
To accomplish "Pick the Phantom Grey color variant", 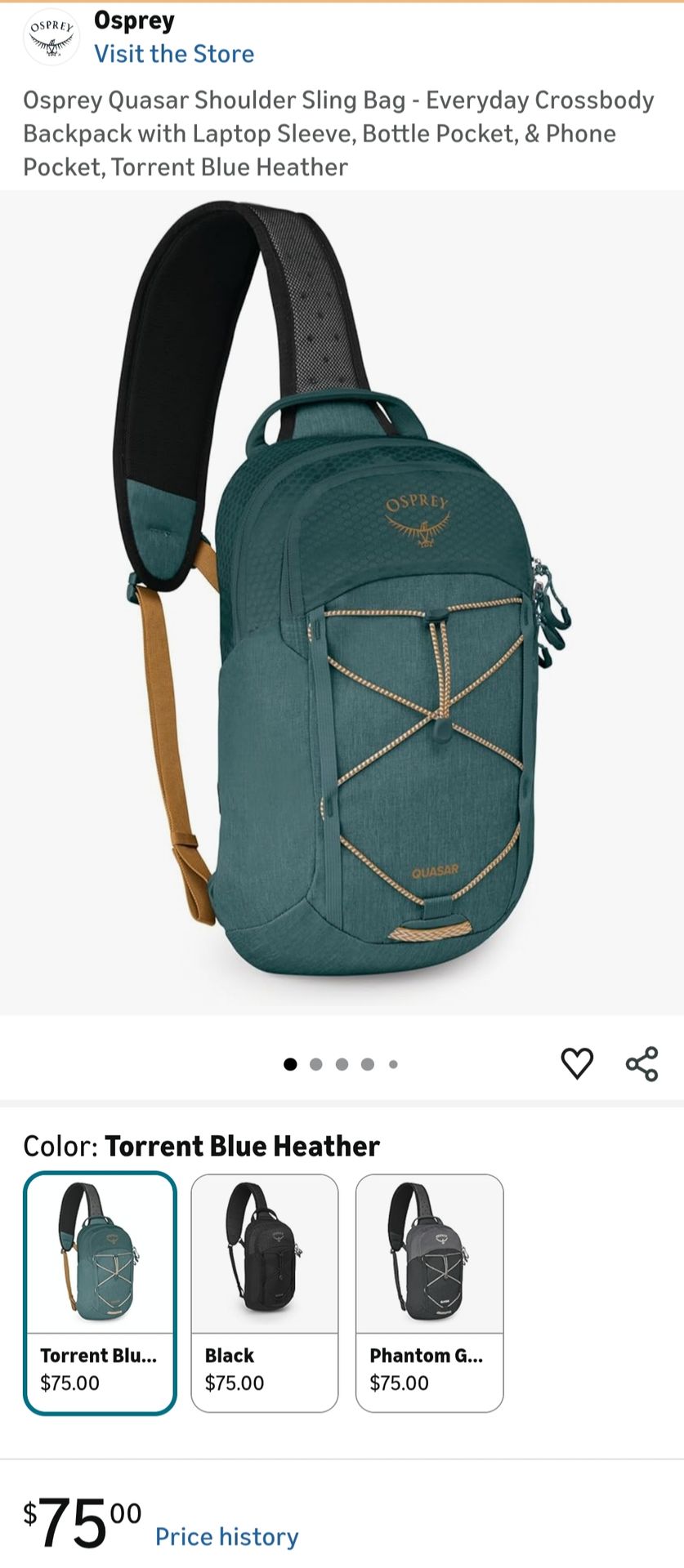I will pos(430,1292).
